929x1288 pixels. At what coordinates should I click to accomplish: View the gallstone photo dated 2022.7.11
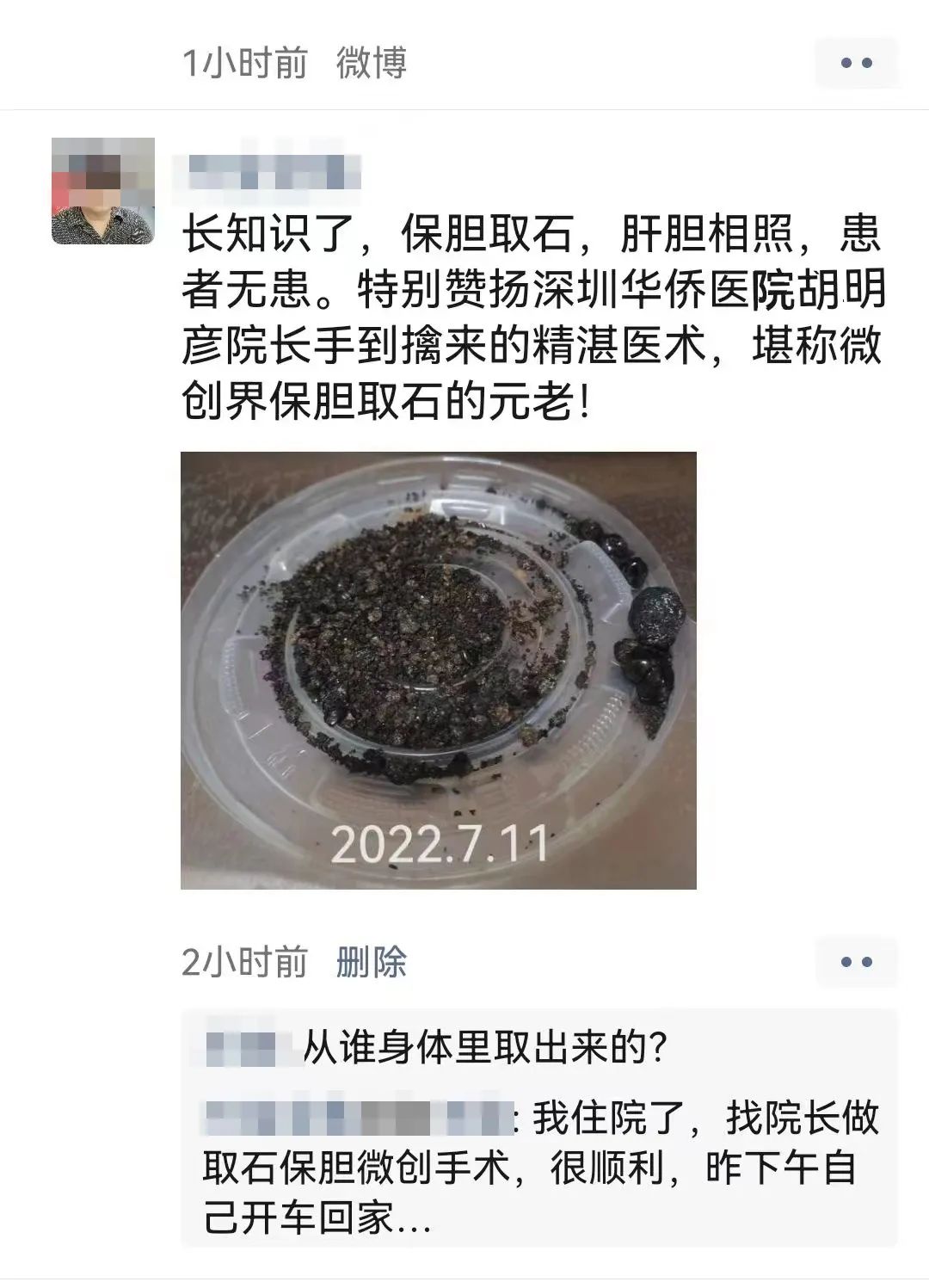(438, 669)
